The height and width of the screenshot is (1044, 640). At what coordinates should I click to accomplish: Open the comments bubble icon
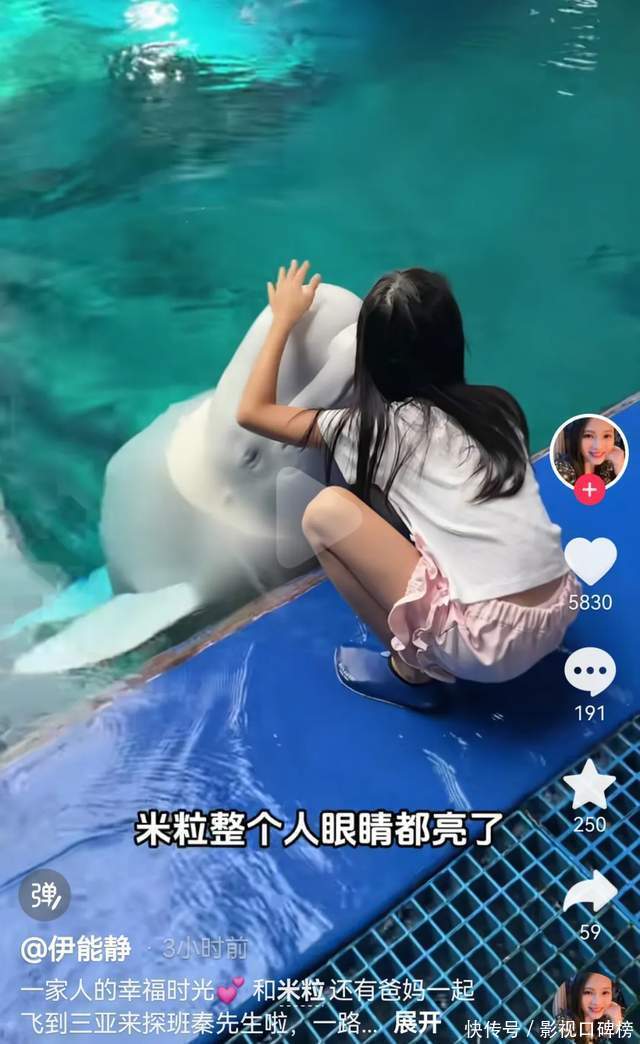coord(590,671)
